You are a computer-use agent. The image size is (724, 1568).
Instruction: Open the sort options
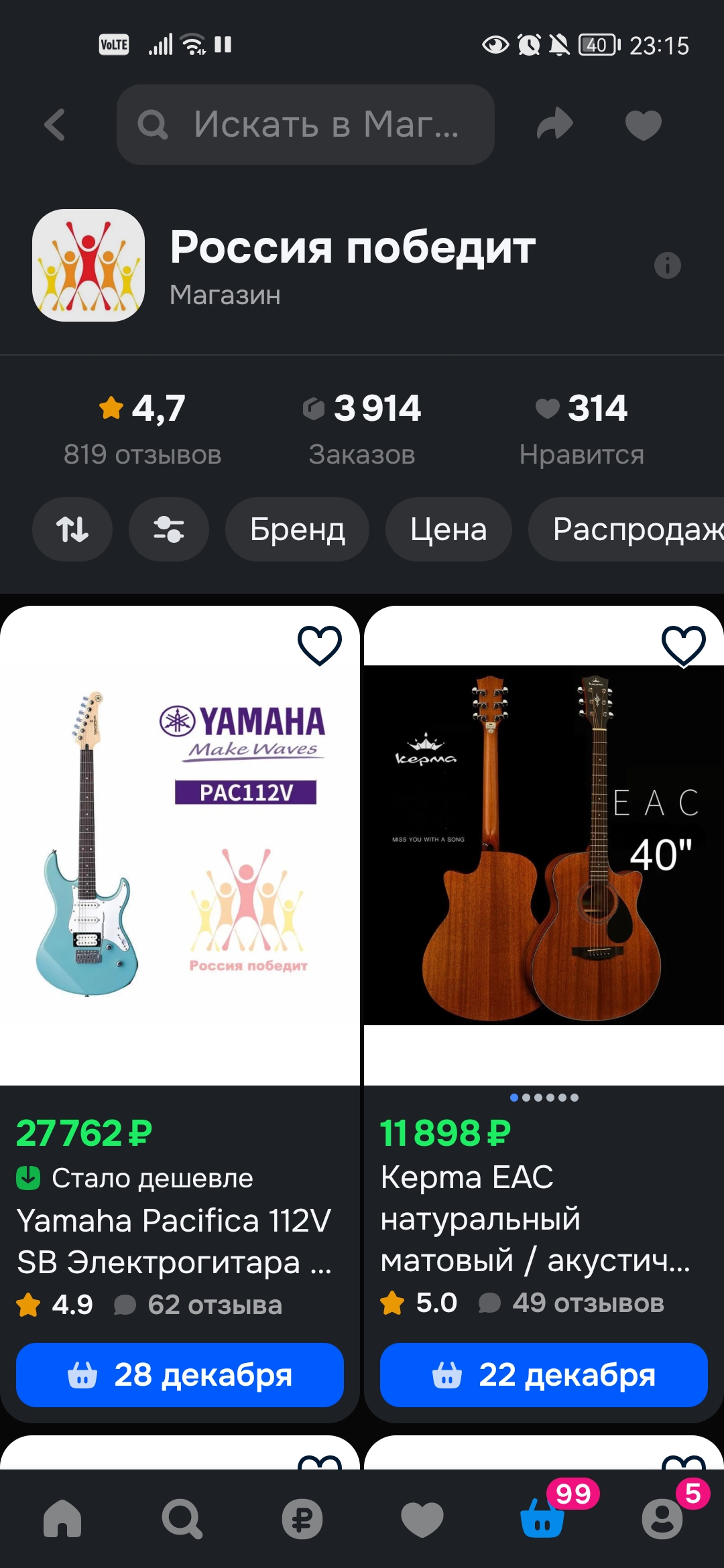(x=72, y=529)
